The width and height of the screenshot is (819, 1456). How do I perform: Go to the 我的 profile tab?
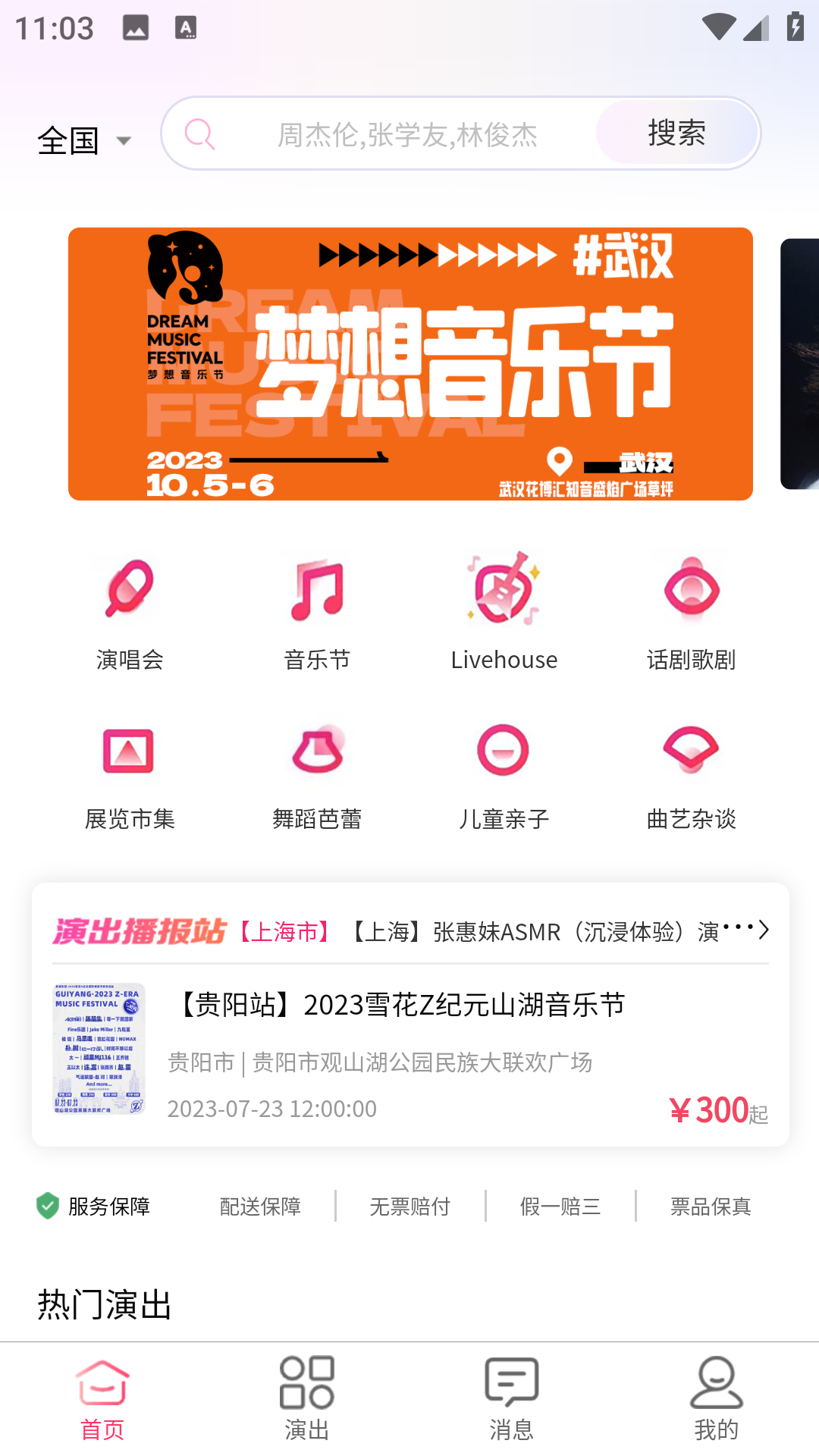point(717,1398)
